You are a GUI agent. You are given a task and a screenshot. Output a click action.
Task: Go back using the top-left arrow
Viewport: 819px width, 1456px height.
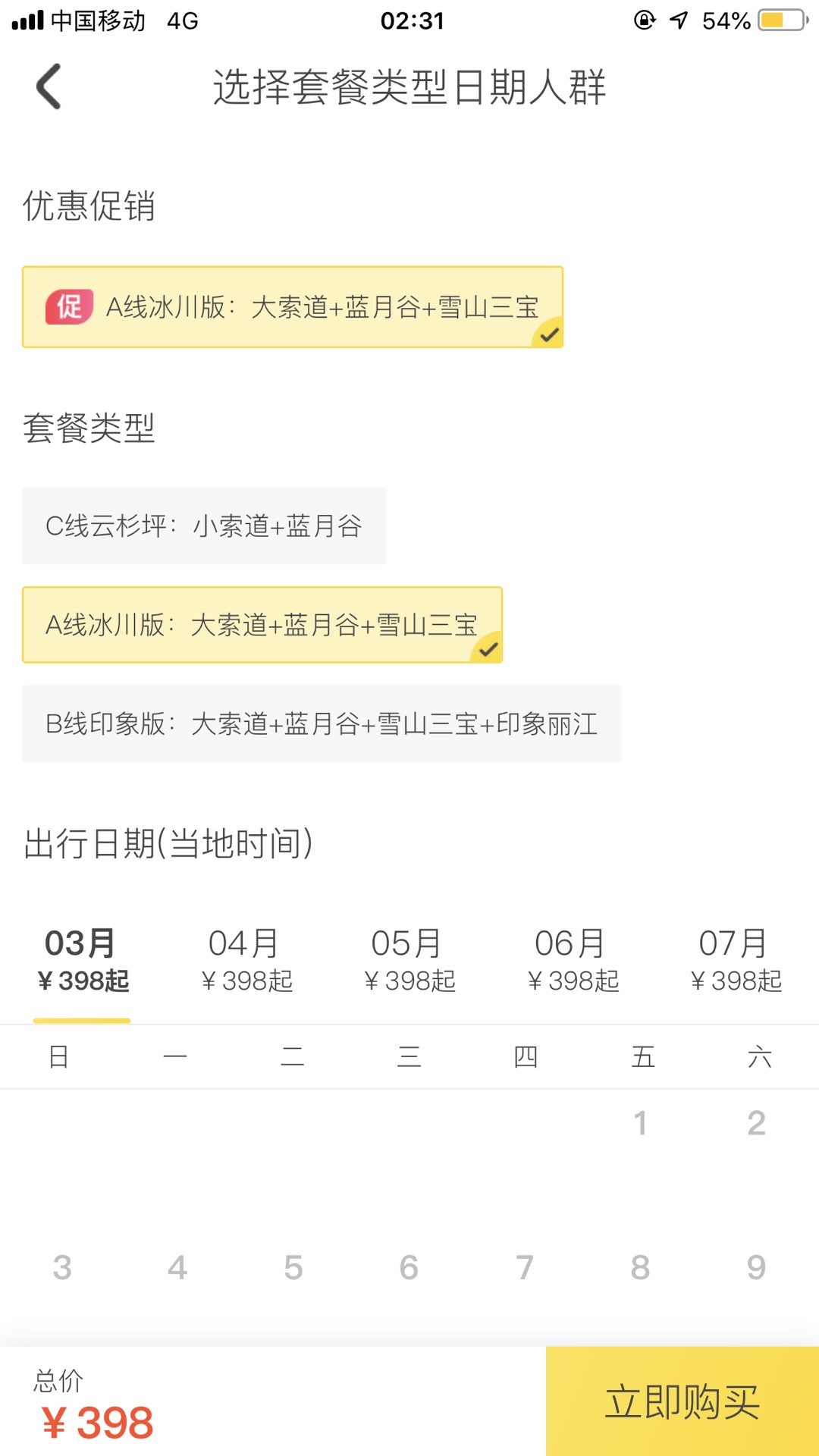coord(49,86)
